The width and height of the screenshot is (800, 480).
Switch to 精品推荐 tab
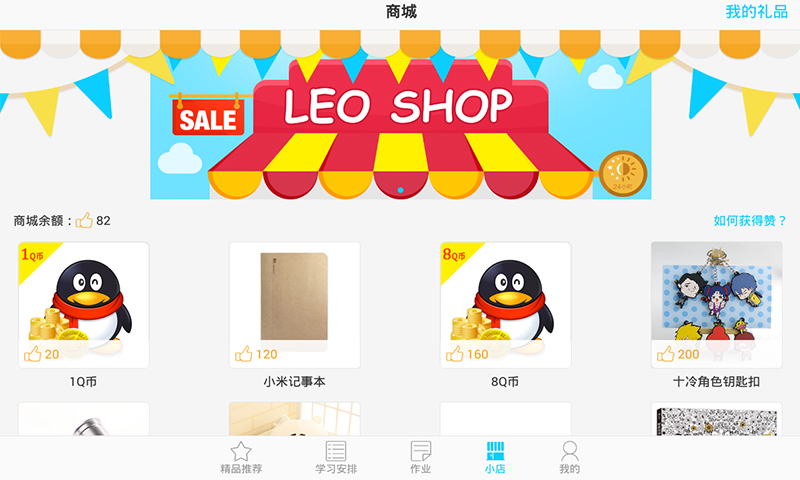tap(241, 458)
